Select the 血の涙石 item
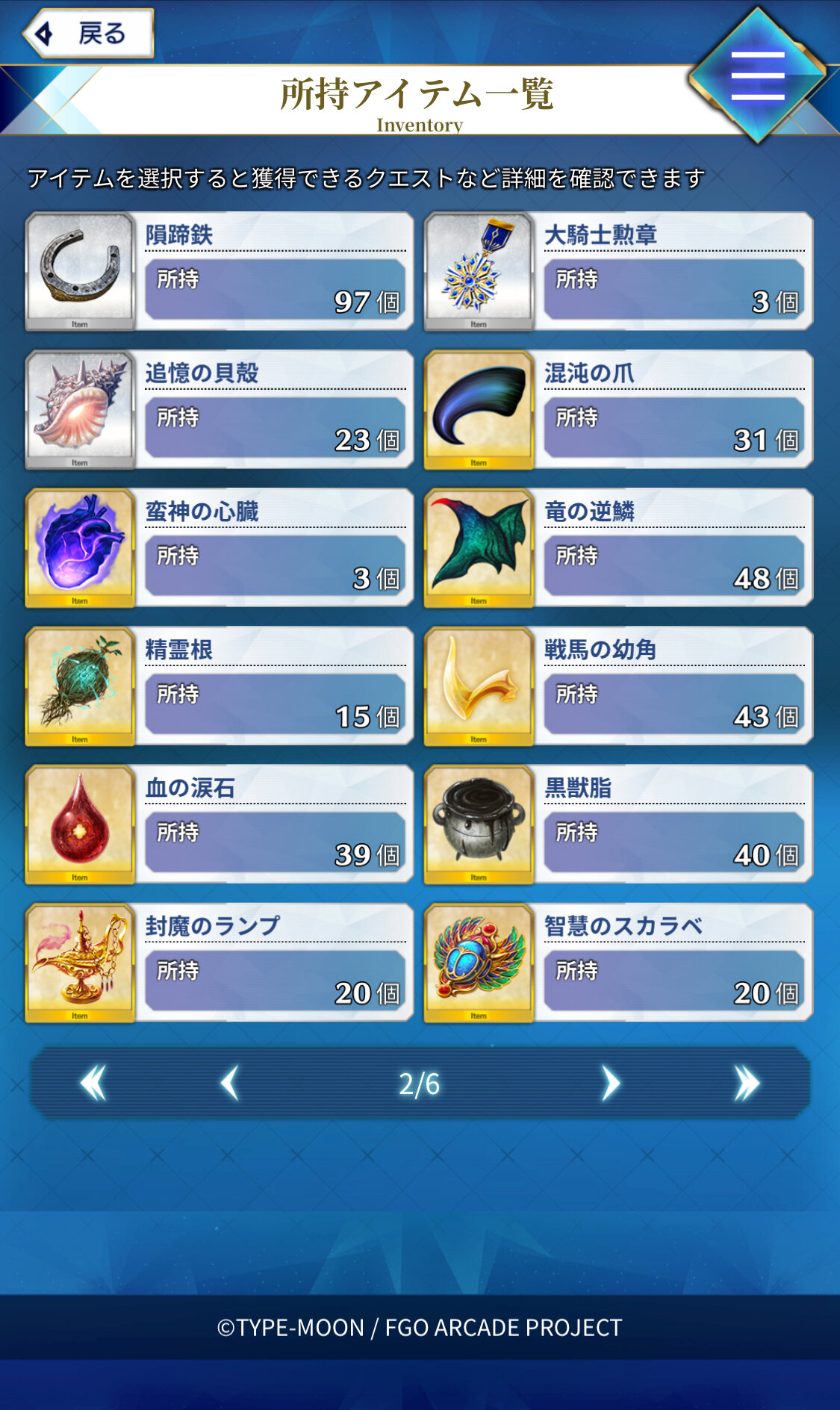Image resolution: width=840 pixels, height=1410 pixels. (x=220, y=824)
